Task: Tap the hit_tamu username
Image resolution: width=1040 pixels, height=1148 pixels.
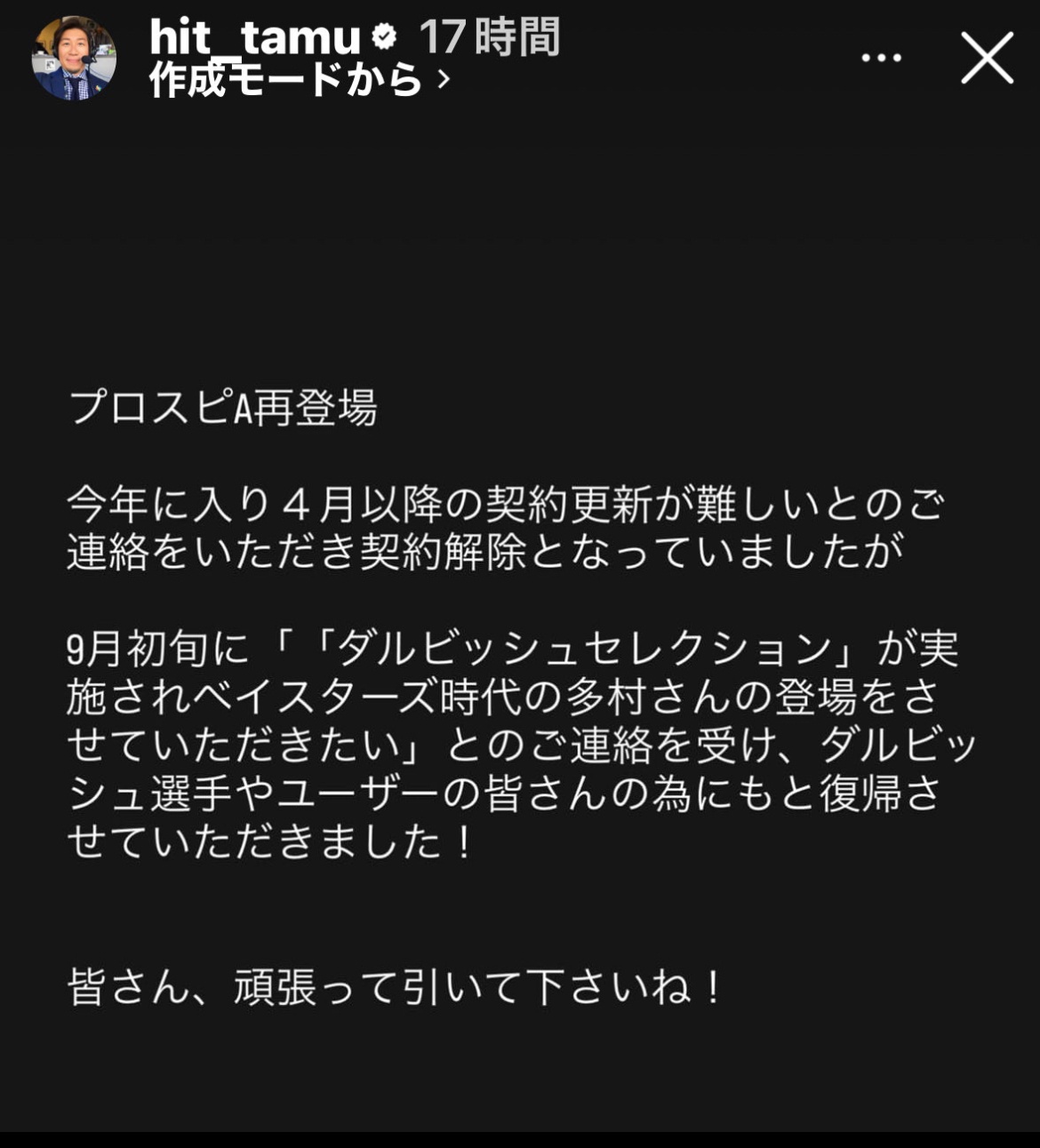Action: coord(254,37)
